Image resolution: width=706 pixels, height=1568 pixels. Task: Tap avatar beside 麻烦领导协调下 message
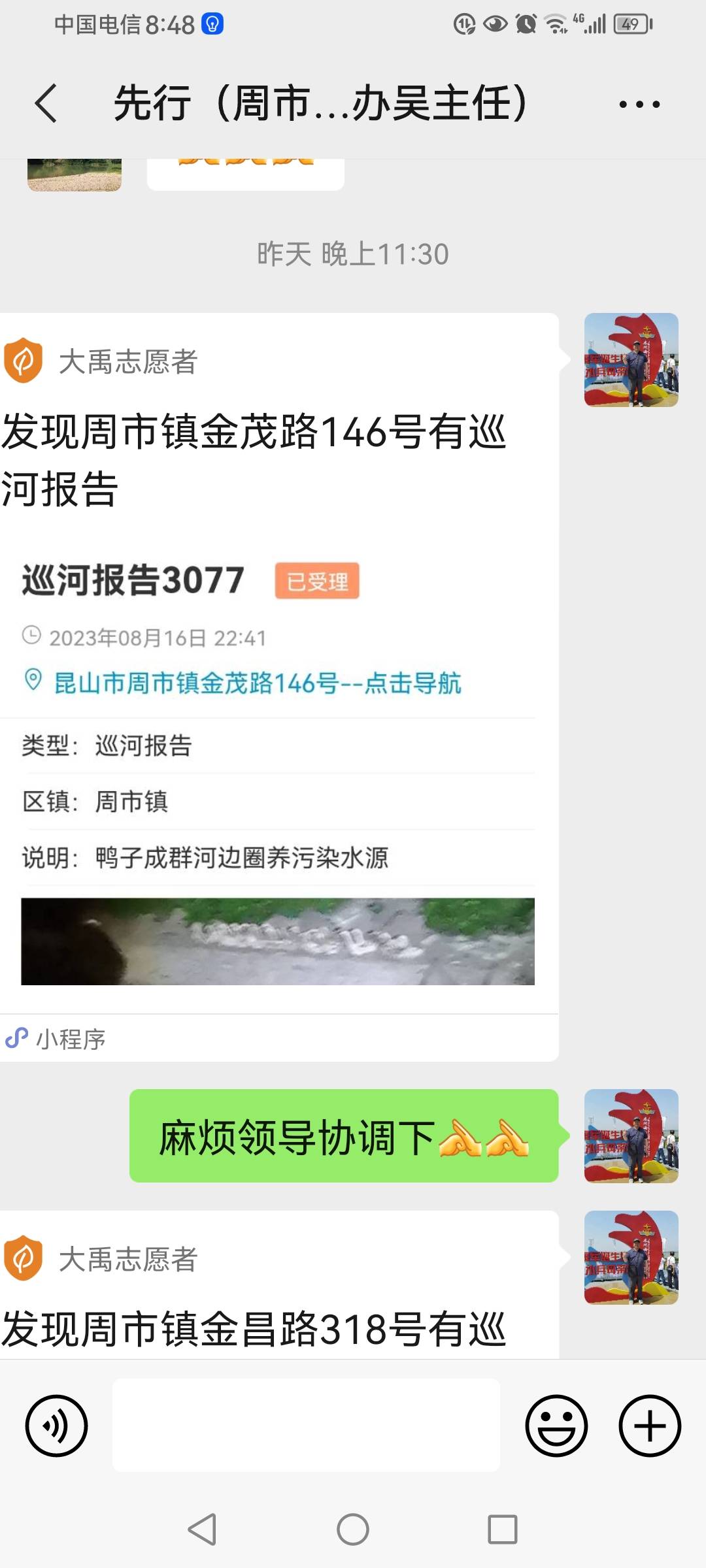point(631,1136)
